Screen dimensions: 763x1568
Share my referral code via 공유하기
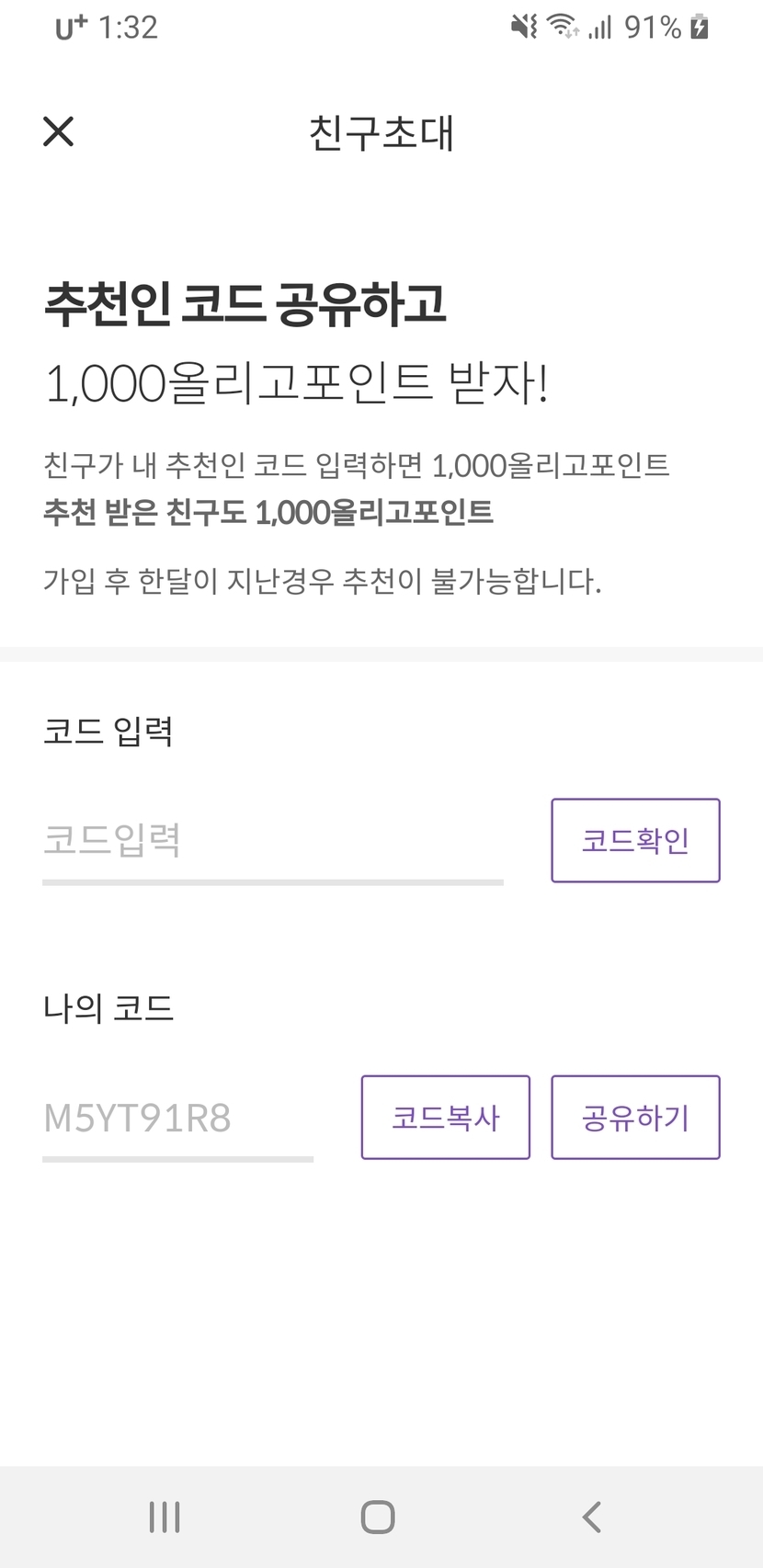click(635, 1118)
